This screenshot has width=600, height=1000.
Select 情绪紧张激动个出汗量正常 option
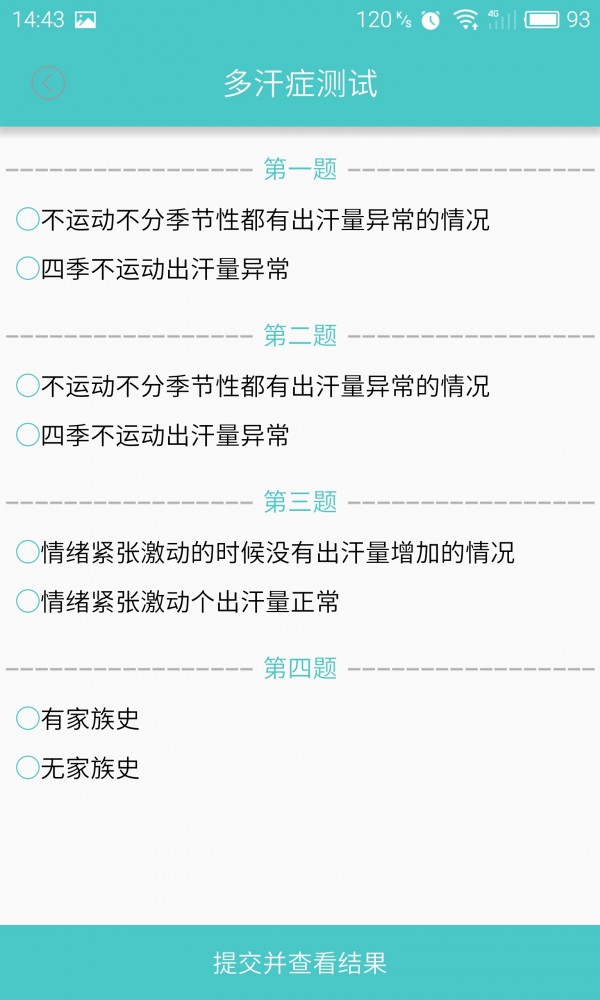[x=177, y=601]
